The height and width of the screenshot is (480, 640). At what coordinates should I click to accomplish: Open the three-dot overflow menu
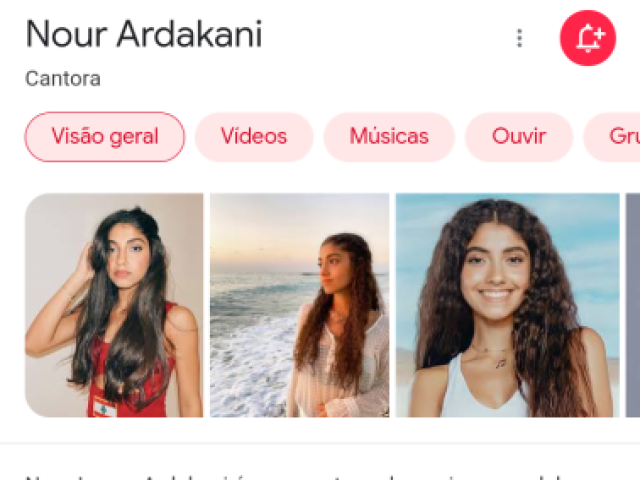tap(519, 38)
